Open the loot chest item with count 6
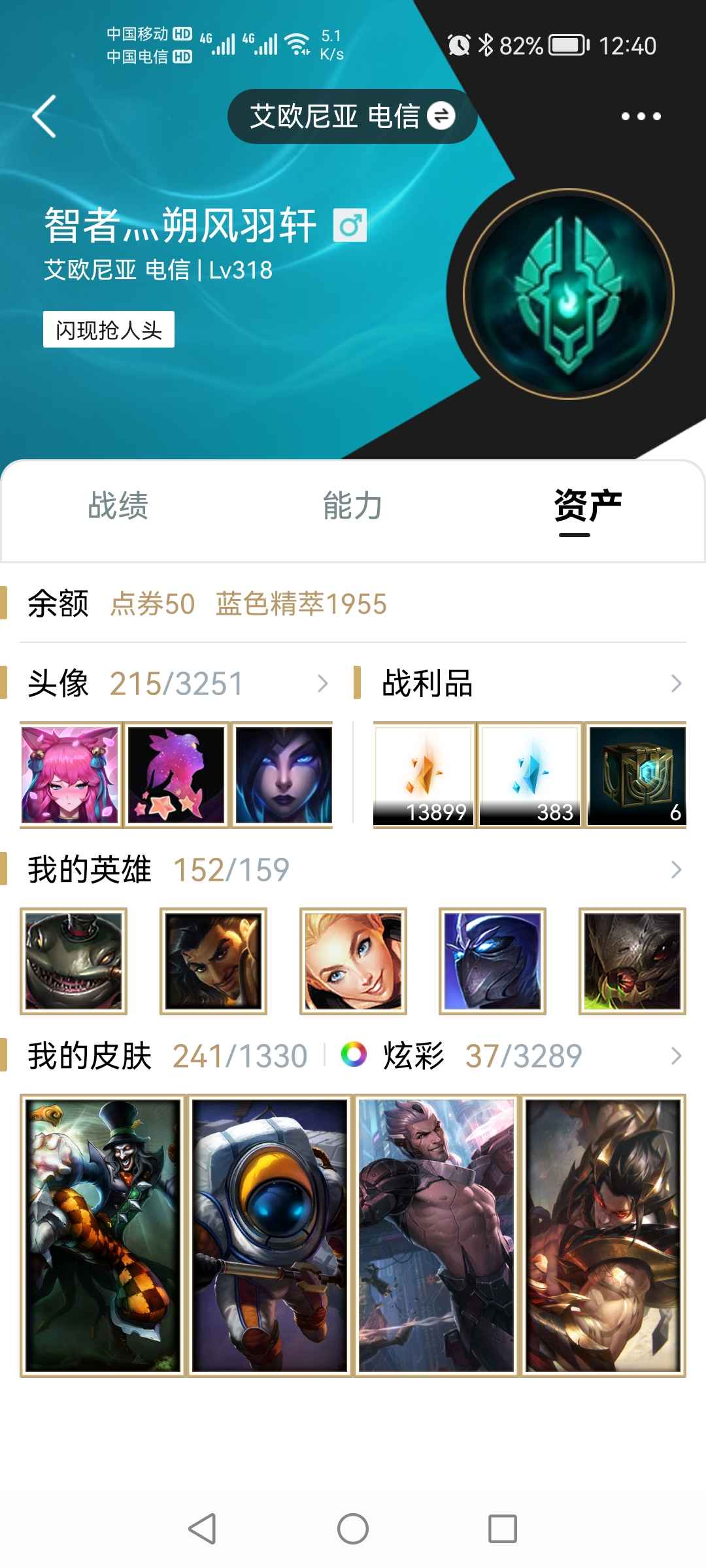The width and height of the screenshot is (706, 1568). (x=636, y=775)
